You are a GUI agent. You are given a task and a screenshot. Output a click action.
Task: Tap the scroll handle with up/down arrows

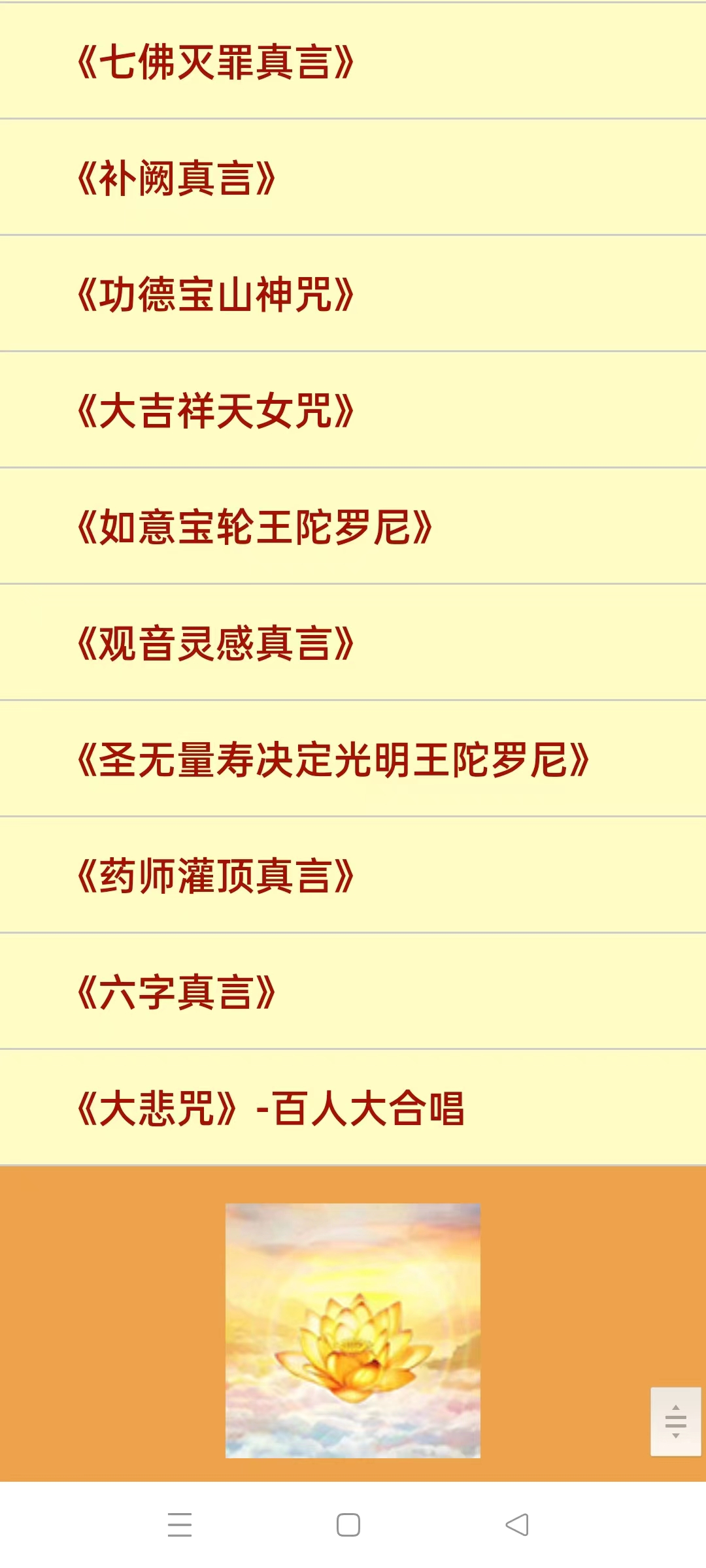[676, 1422]
